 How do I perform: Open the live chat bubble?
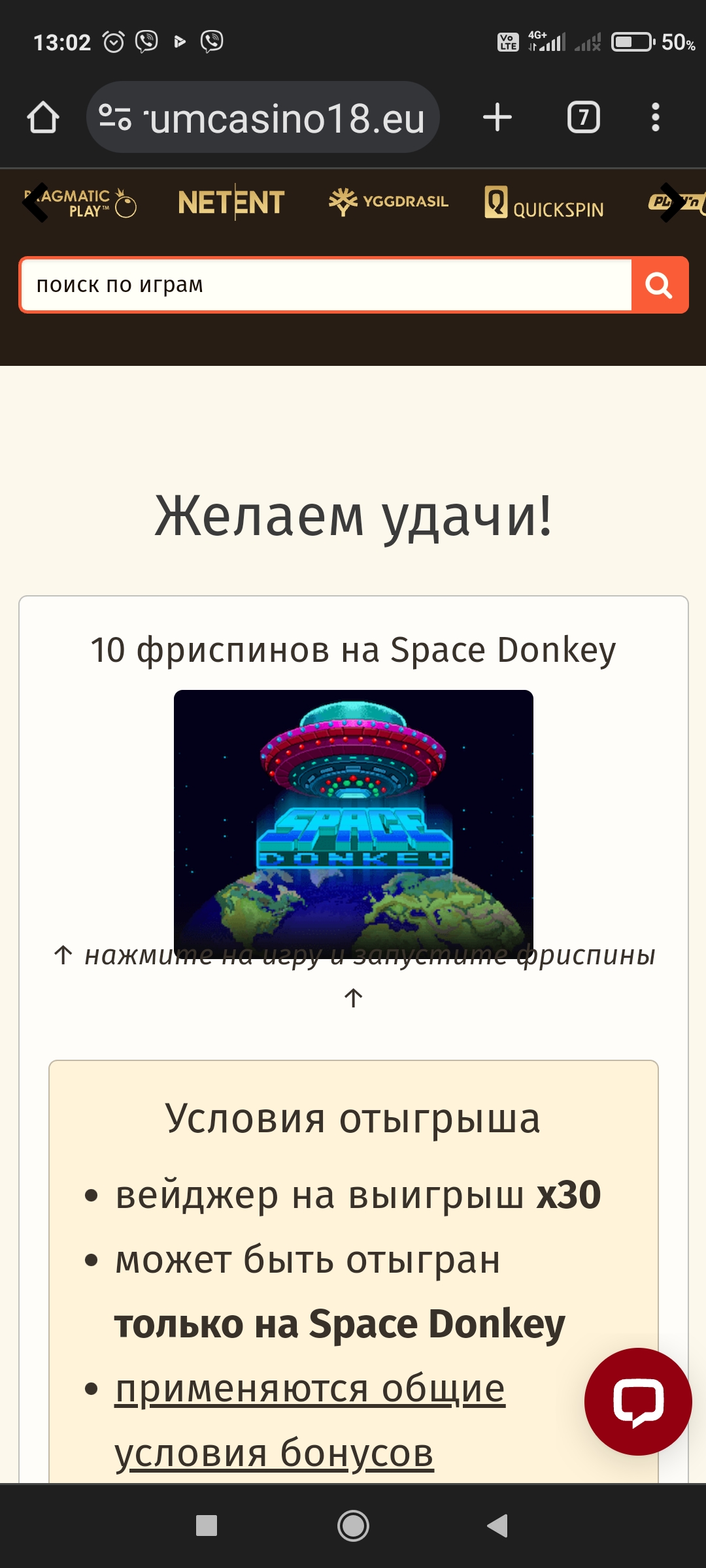638,1401
